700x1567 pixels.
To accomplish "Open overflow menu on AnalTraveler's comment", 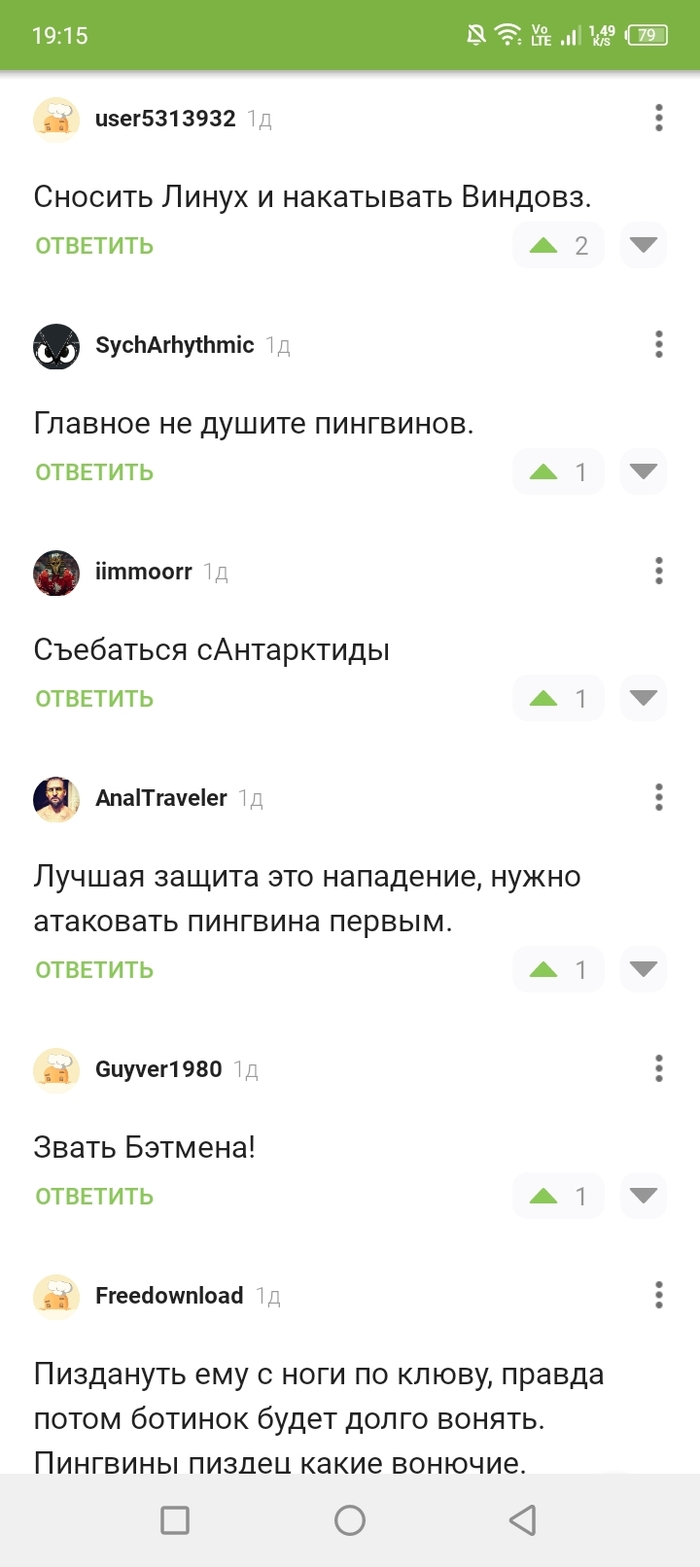I will [658, 797].
